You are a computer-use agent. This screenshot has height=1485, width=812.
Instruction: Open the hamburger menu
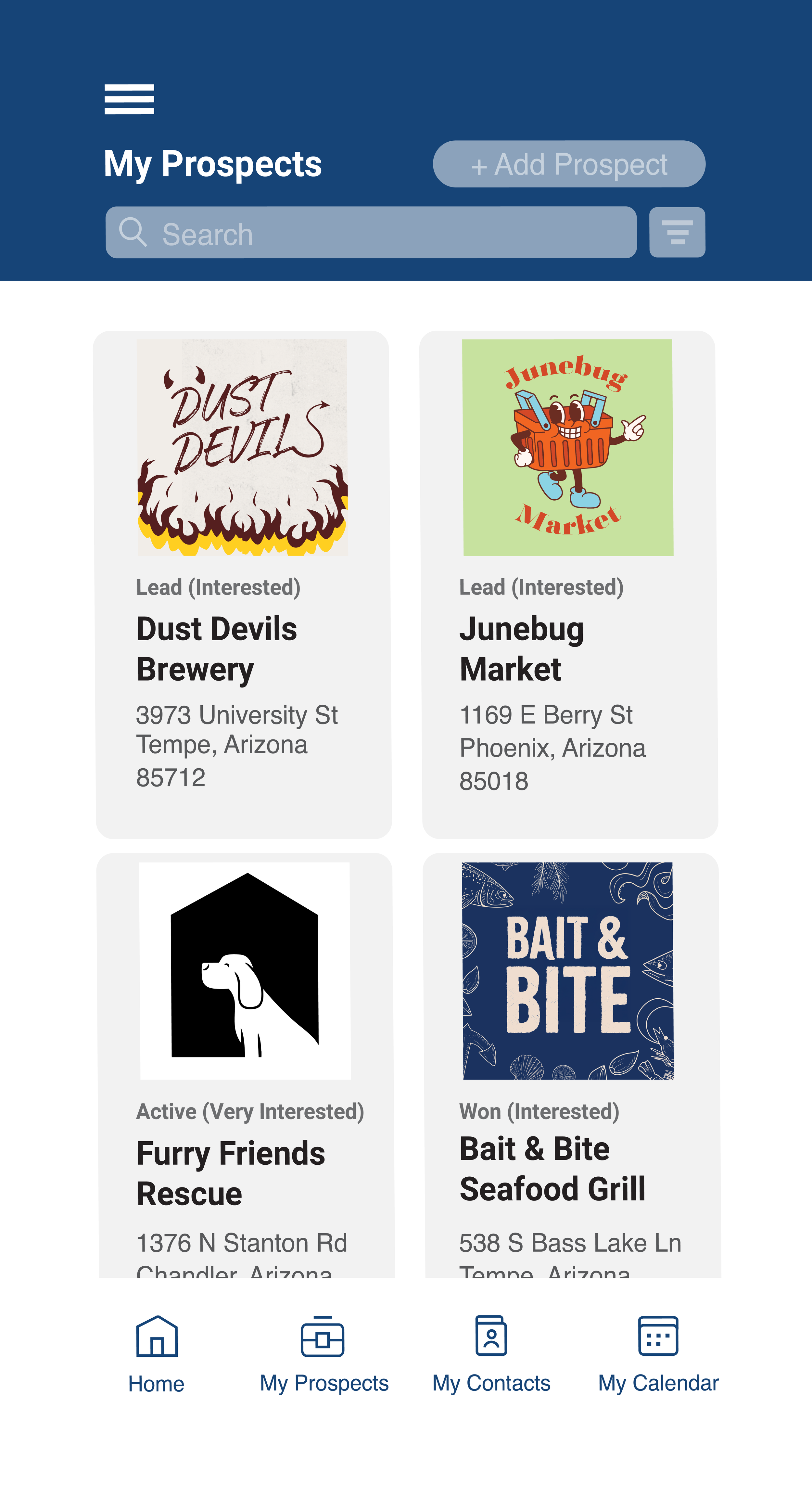(x=129, y=99)
